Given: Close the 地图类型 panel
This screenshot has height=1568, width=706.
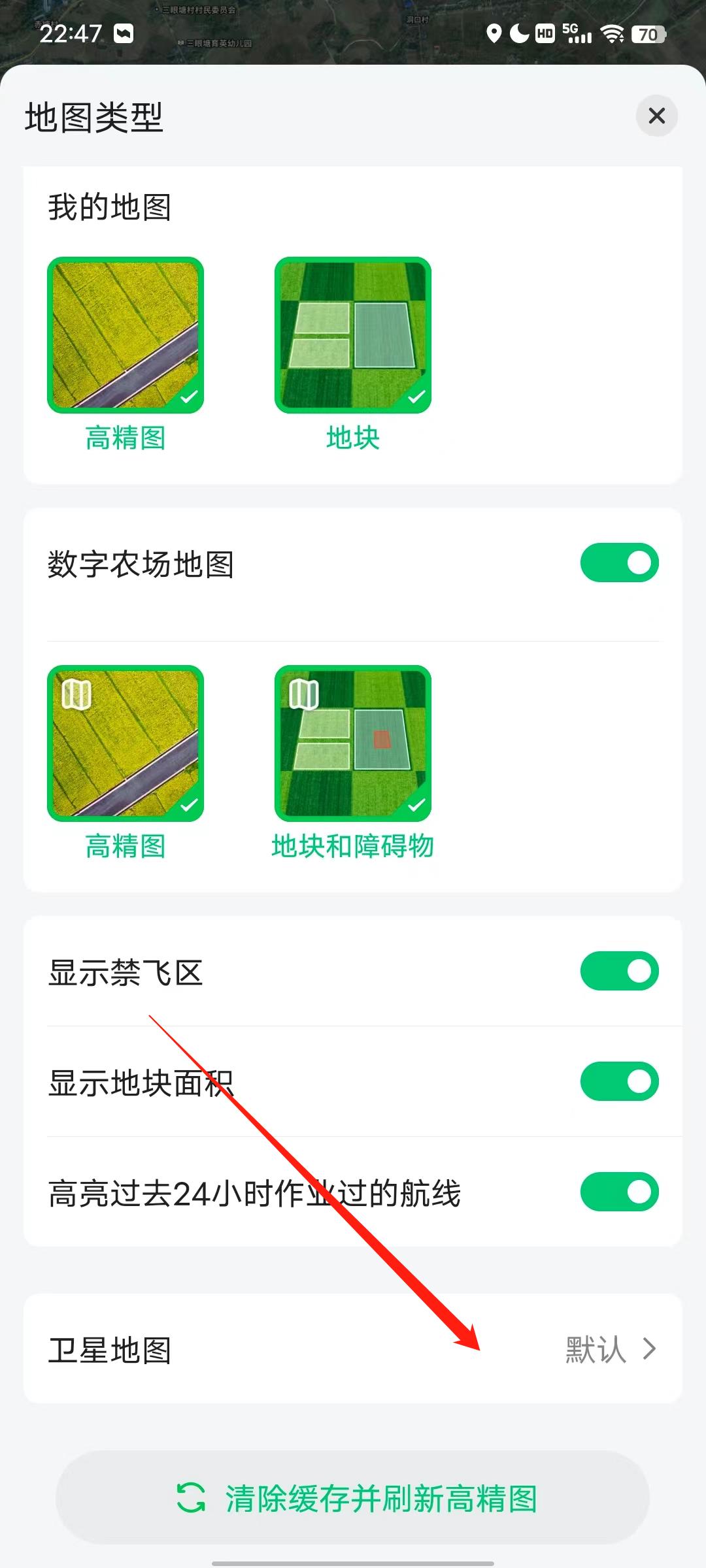Looking at the screenshot, I should pos(656,116).
